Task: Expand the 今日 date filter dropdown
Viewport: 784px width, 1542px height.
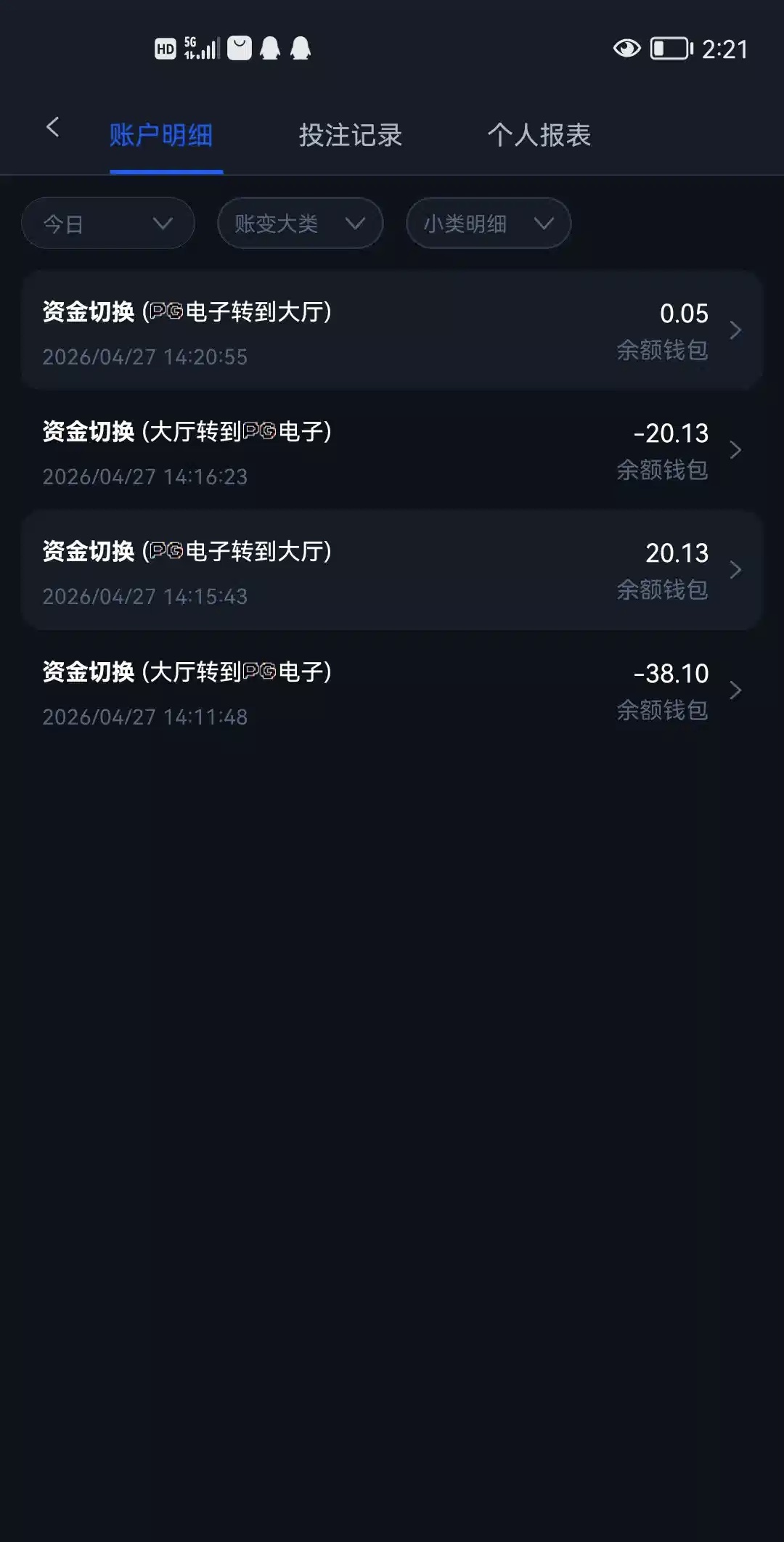Action: pyautogui.click(x=107, y=224)
